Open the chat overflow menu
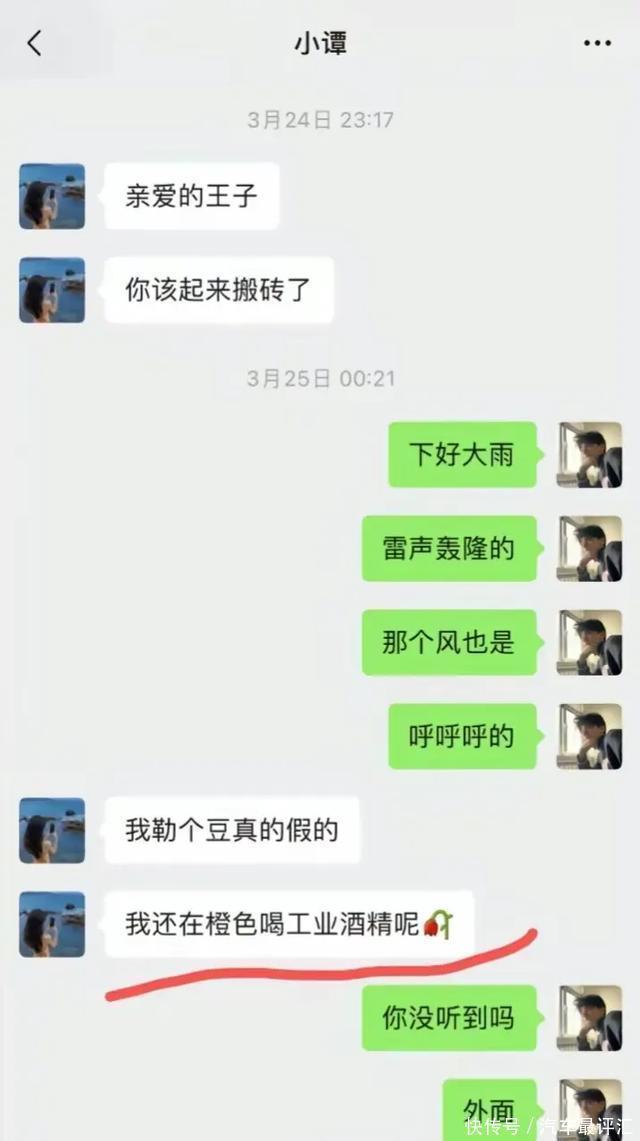 (x=597, y=43)
